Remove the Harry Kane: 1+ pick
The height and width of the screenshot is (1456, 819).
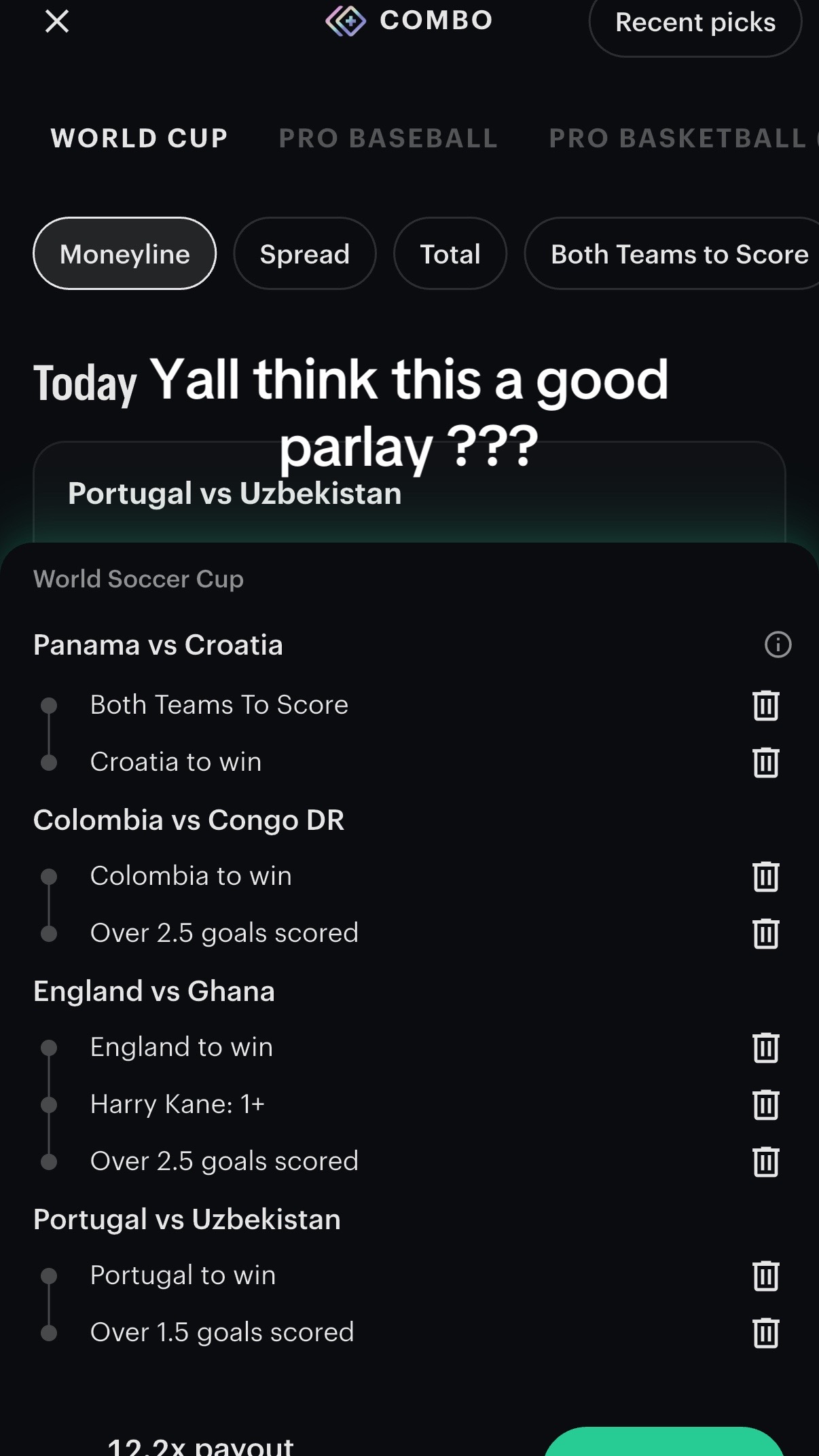(766, 1104)
